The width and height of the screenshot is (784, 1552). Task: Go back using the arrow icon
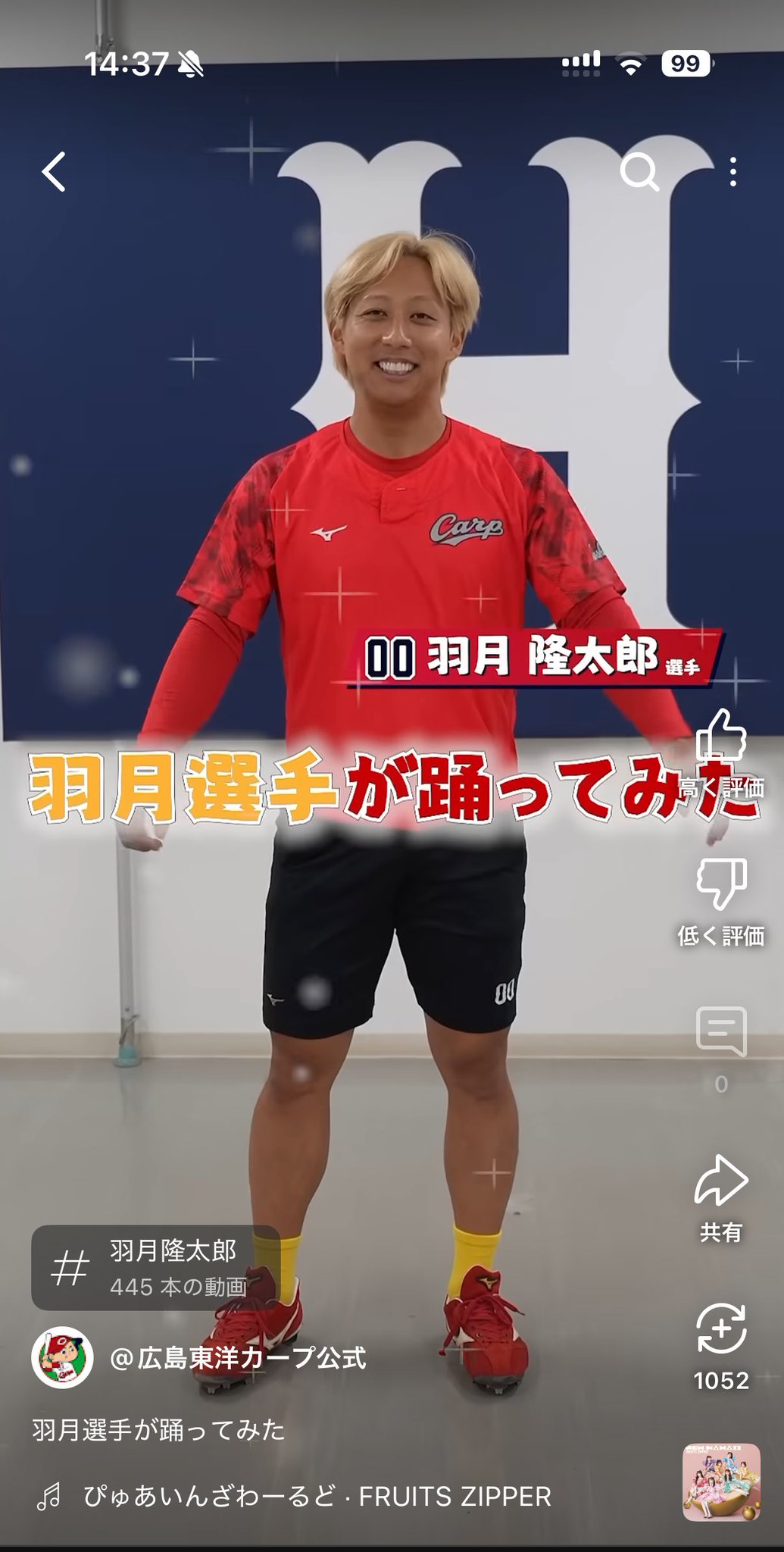click(x=54, y=172)
